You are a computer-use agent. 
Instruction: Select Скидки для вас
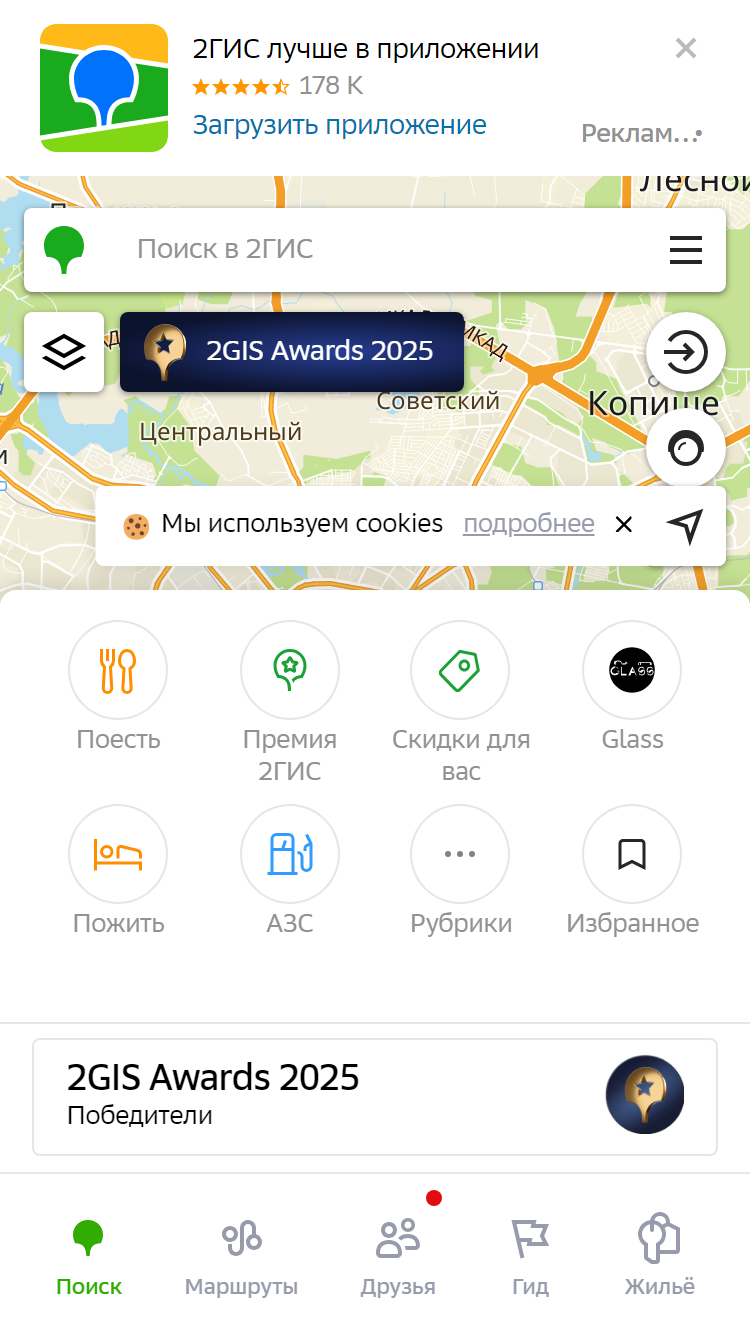(460, 703)
